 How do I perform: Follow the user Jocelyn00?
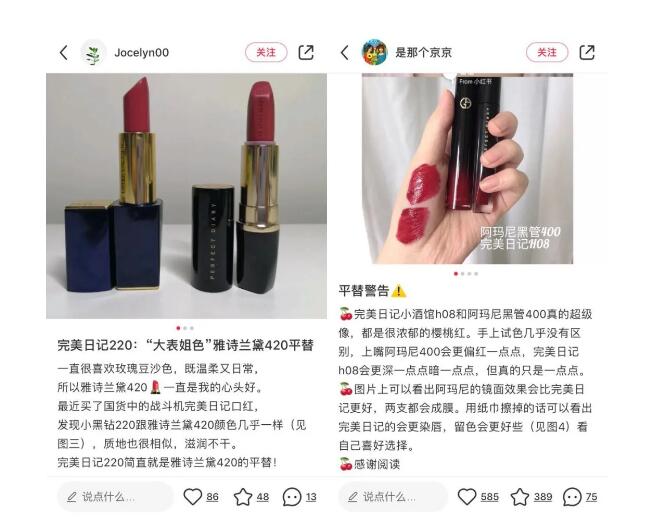pos(266,52)
